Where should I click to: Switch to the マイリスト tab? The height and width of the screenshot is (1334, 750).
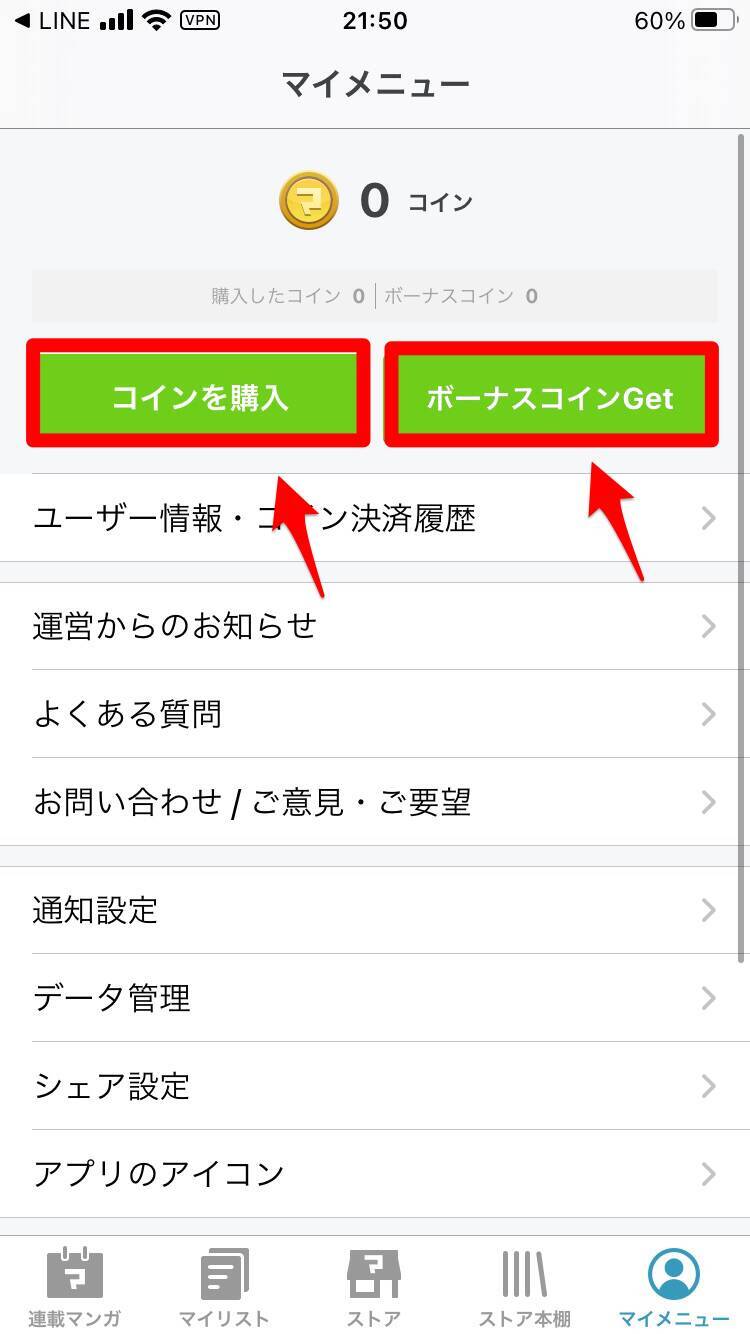[x=224, y=1286]
